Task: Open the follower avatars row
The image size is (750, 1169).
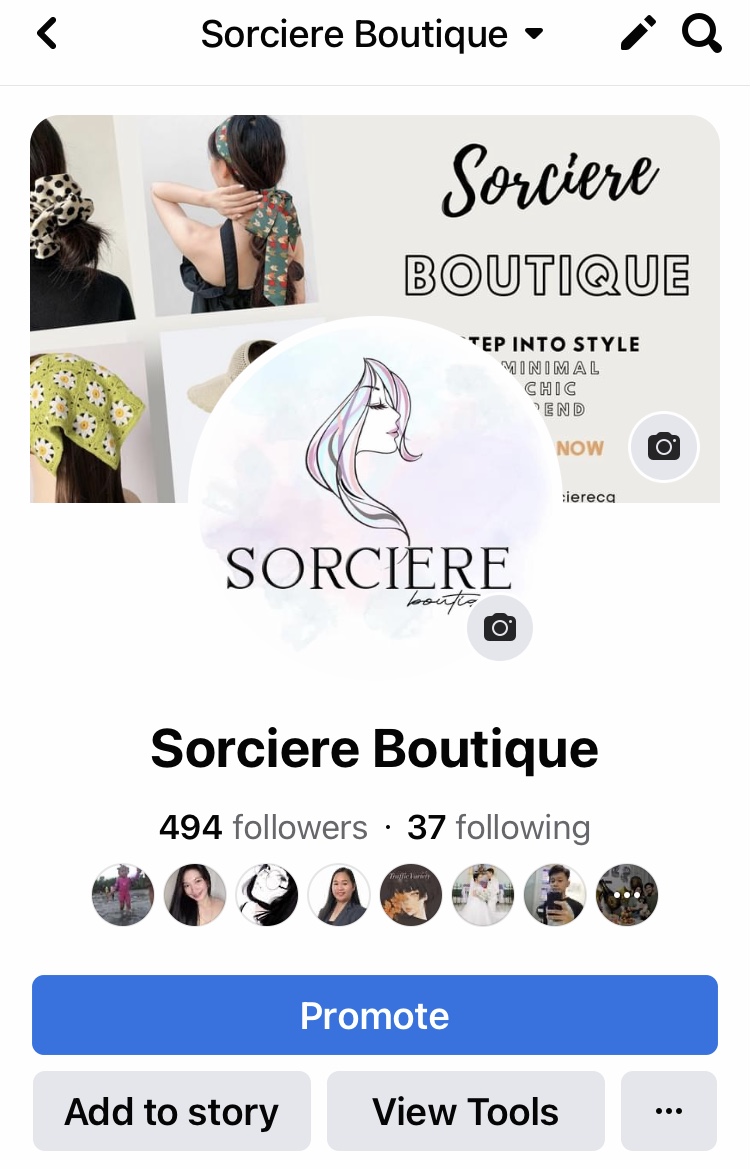Action: (x=375, y=895)
